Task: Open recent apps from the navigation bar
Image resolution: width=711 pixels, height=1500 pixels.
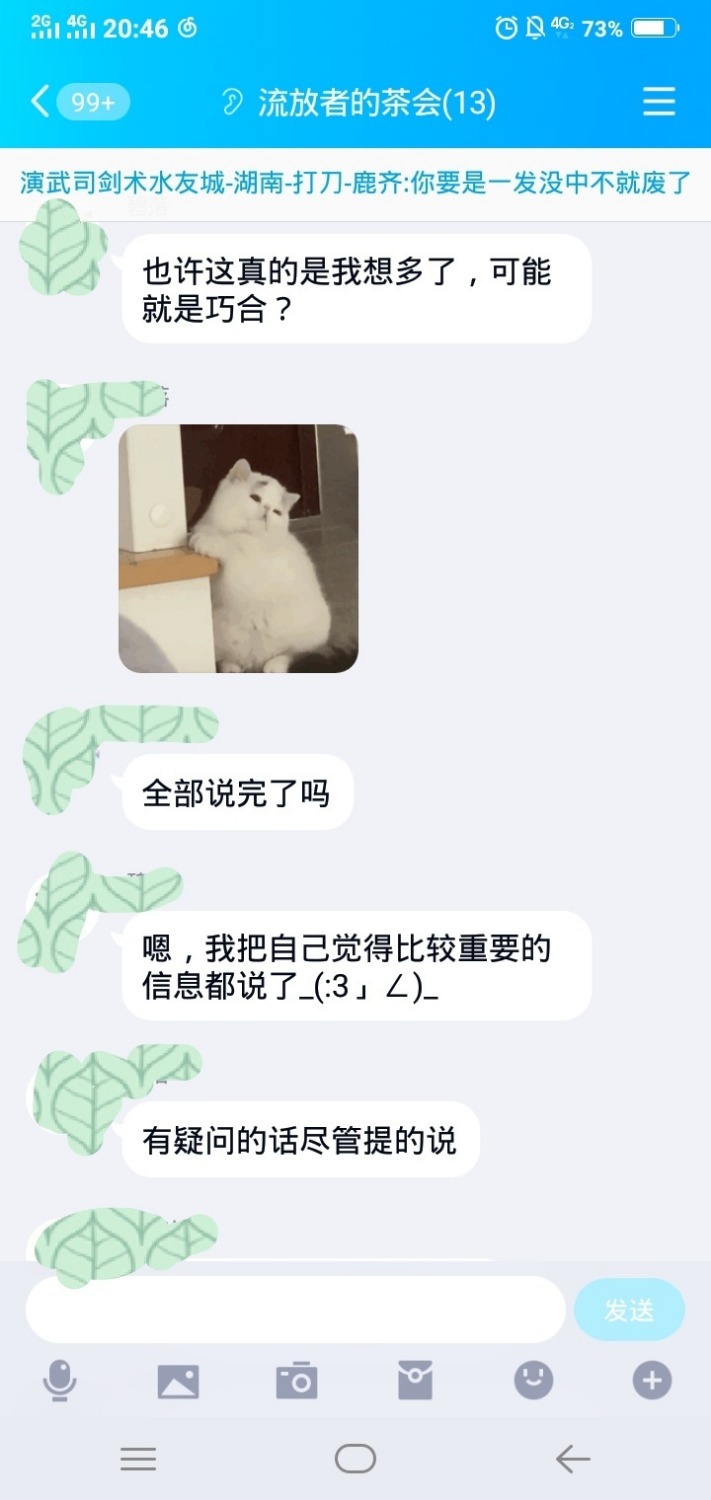Action: (x=138, y=1459)
